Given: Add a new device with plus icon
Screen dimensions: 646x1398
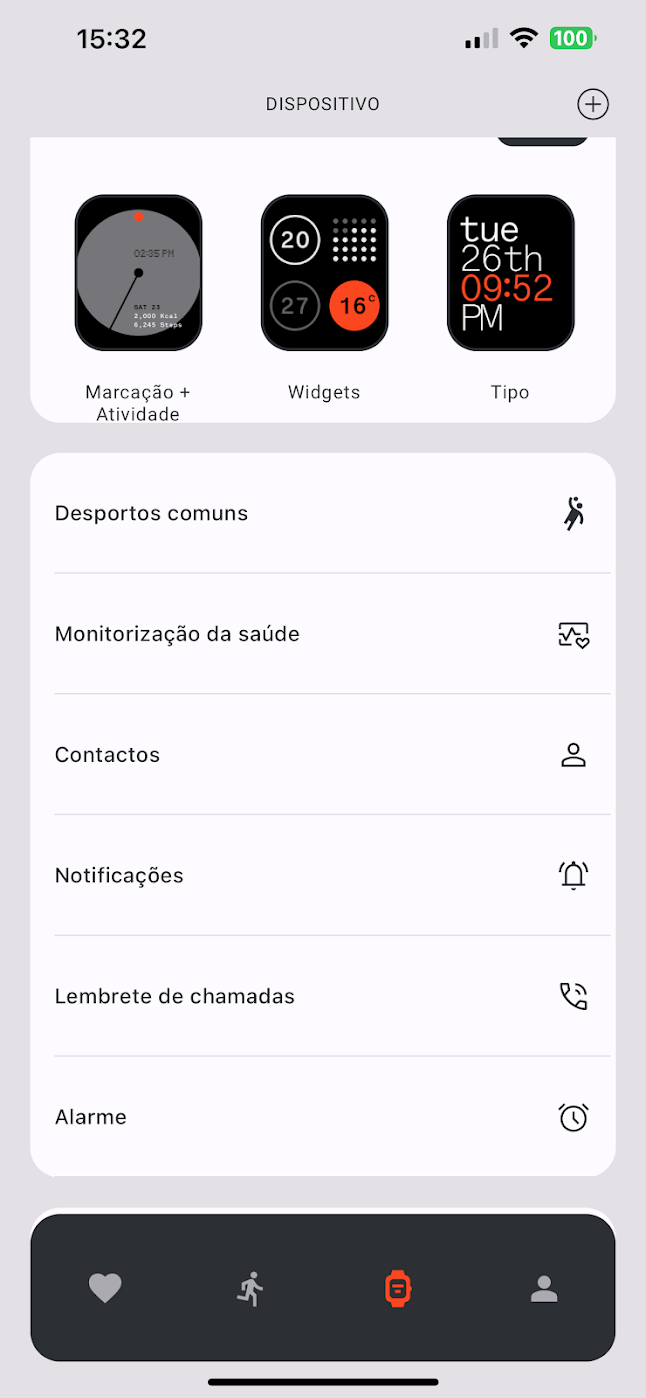Looking at the screenshot, I should point(593,104).
